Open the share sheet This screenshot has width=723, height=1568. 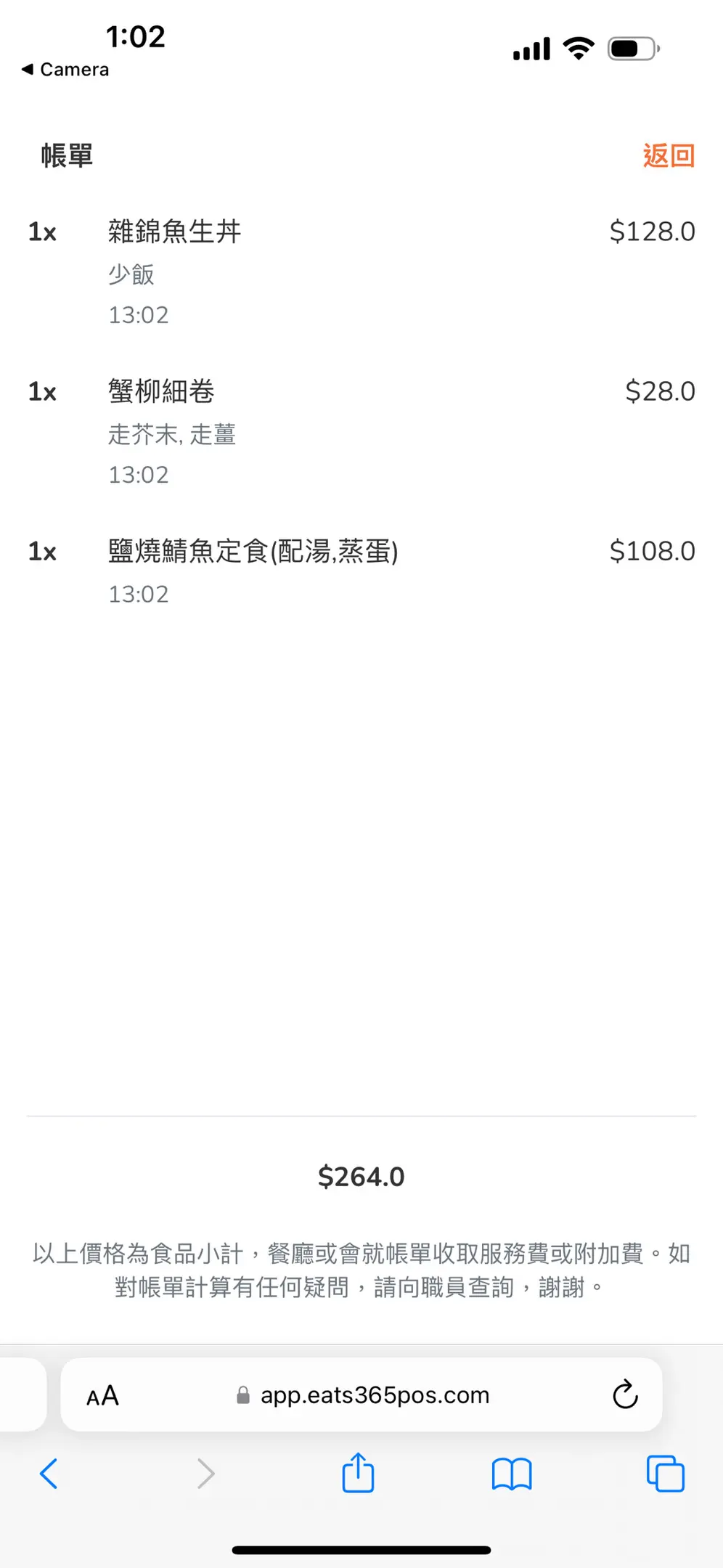(x=358, y=1473)
